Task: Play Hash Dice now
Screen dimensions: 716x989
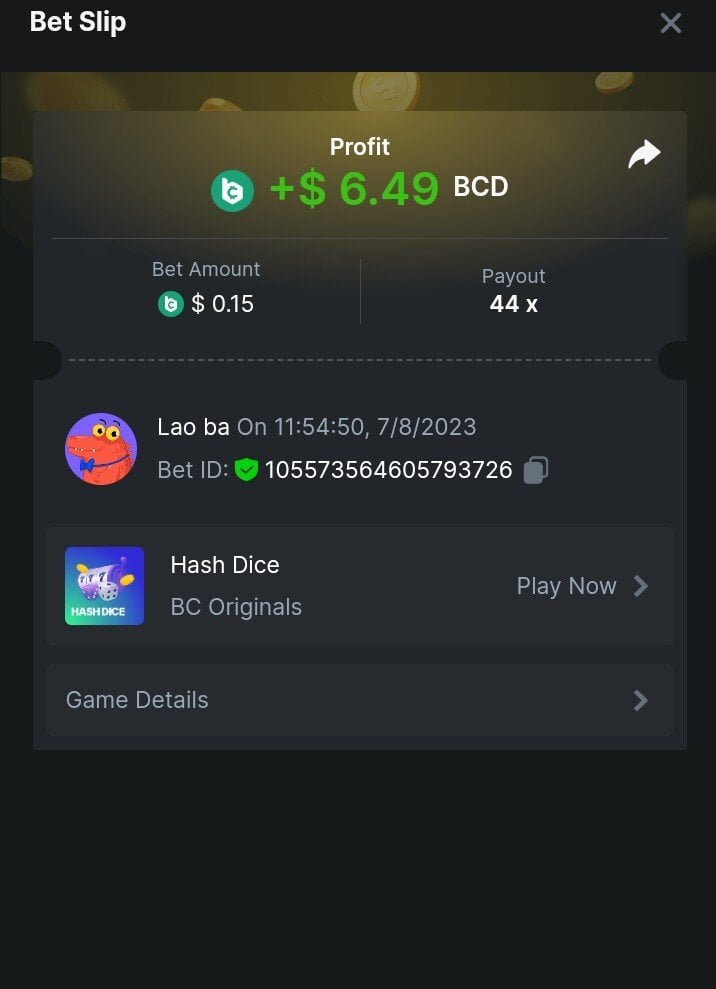Action: click(x=582, y=586)
